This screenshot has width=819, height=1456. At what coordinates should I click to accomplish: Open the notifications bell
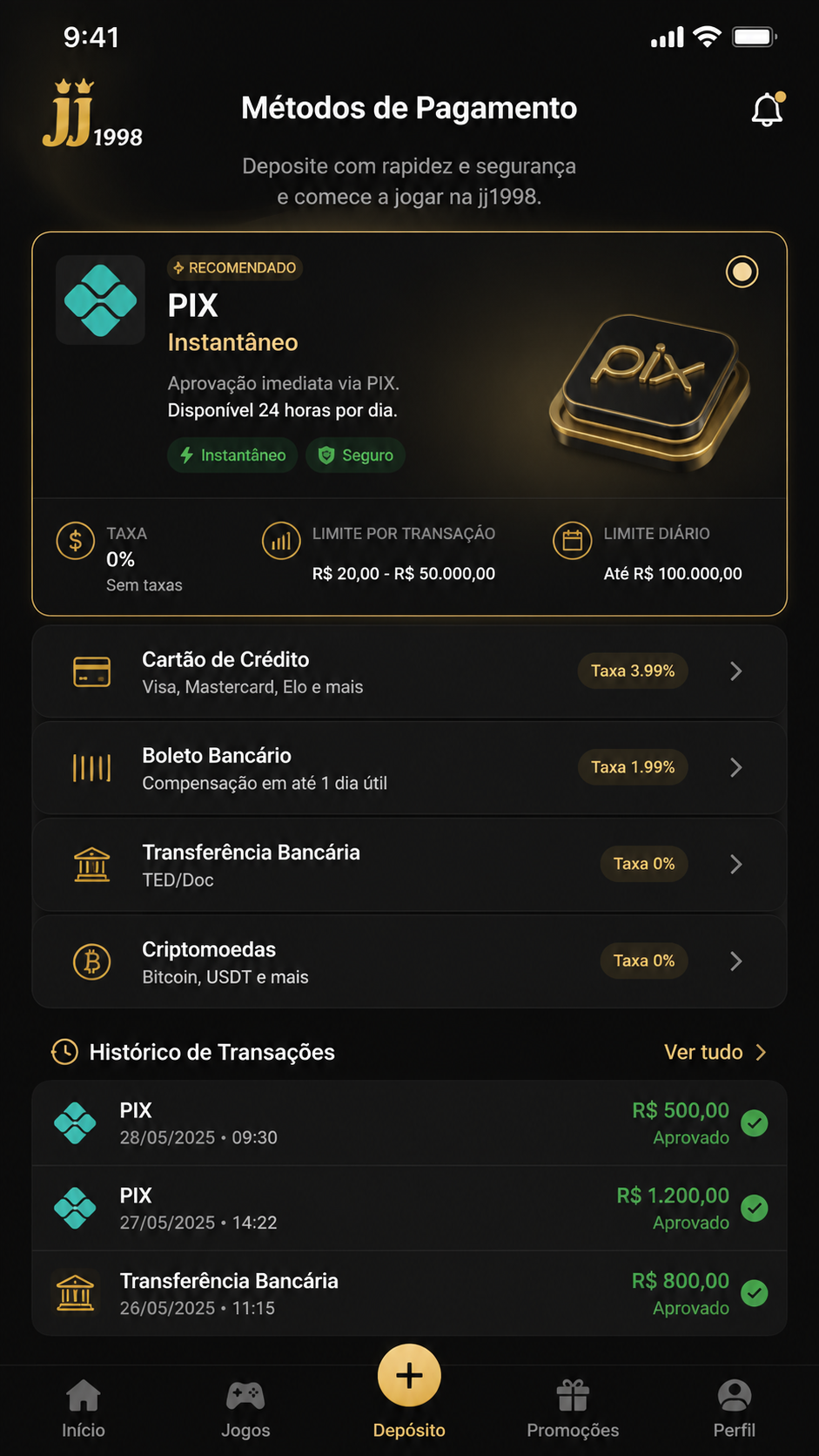(x=768, y=110)
